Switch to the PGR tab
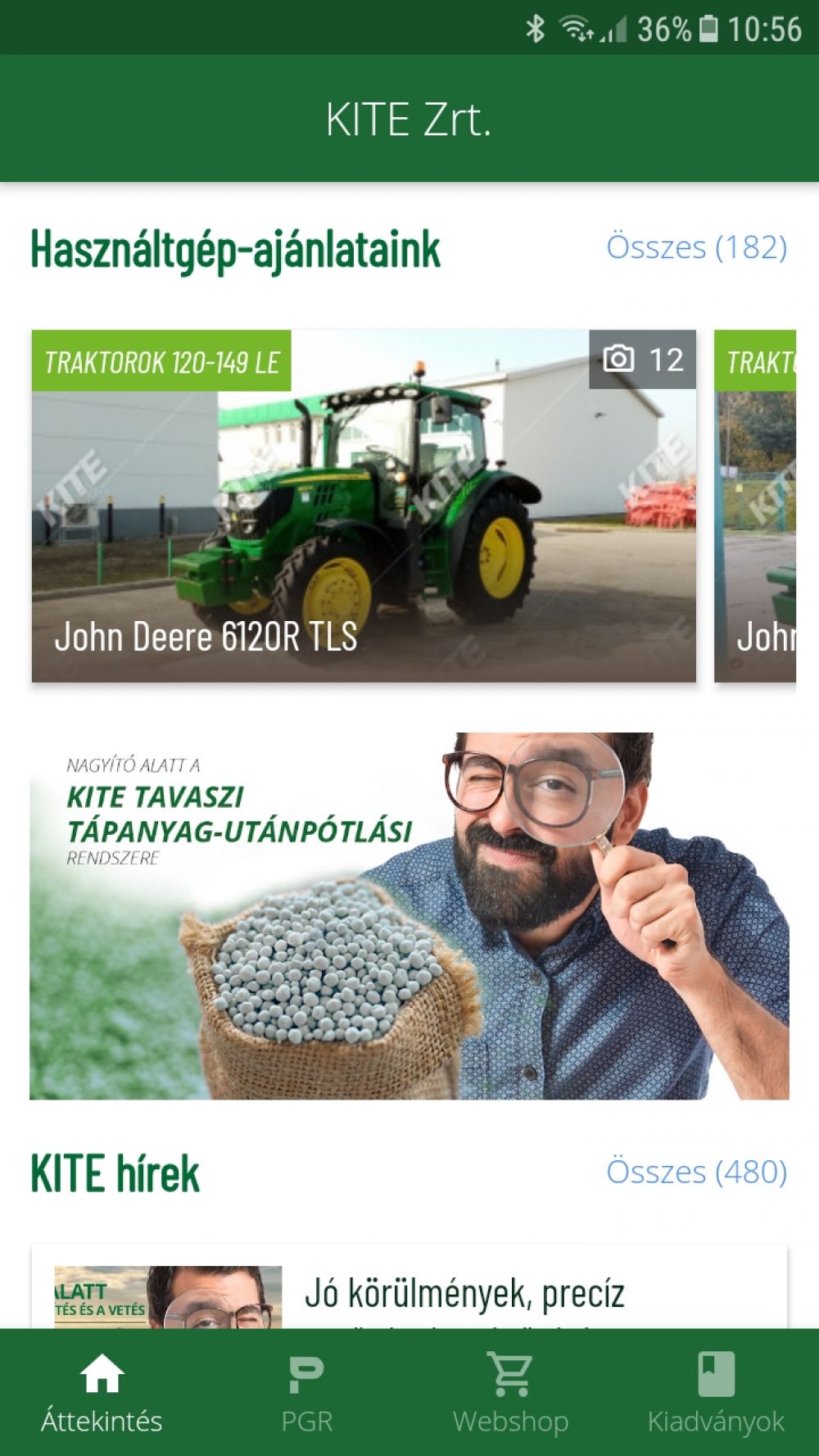This screenshot has height=1456, width=819. 307,1393
